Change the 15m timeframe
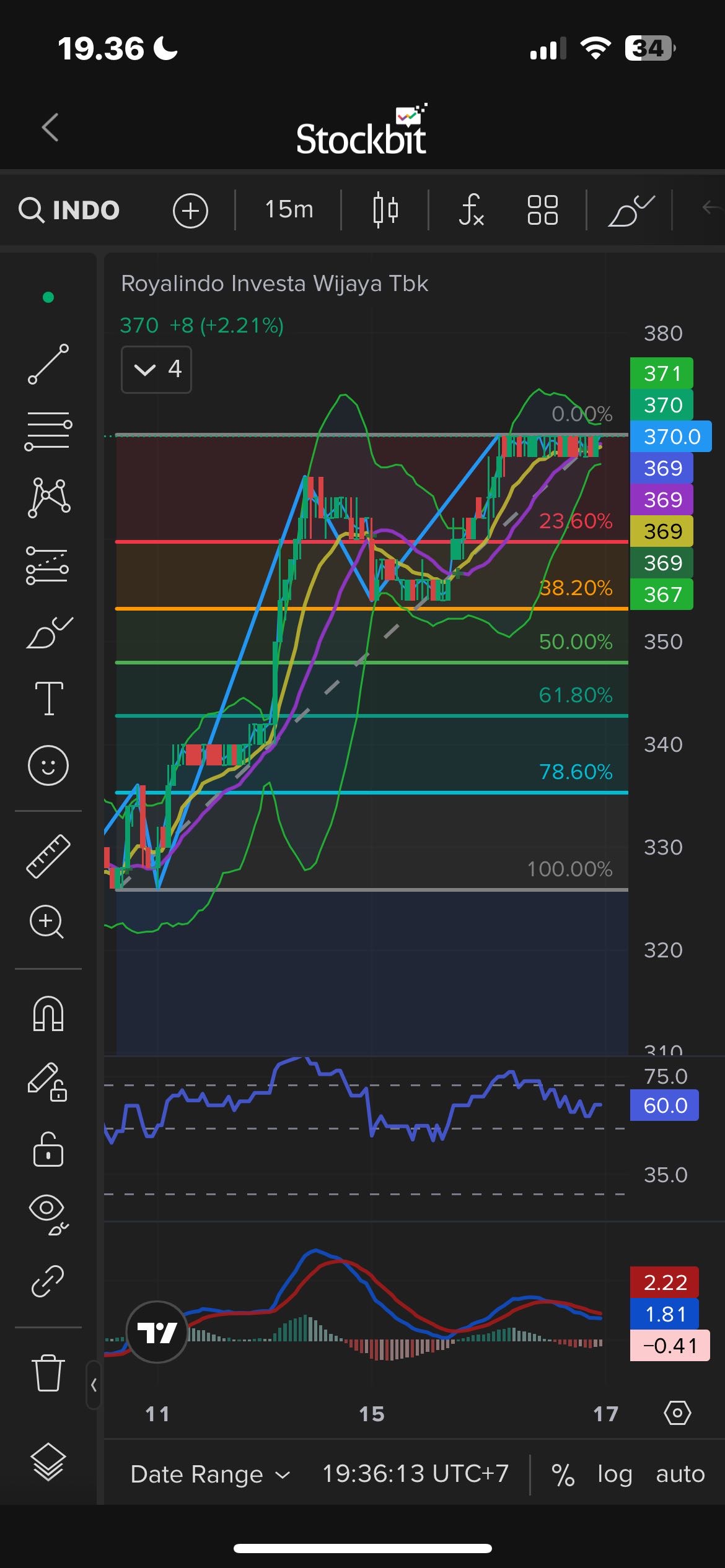725x1568 pixels. (289, 210)
